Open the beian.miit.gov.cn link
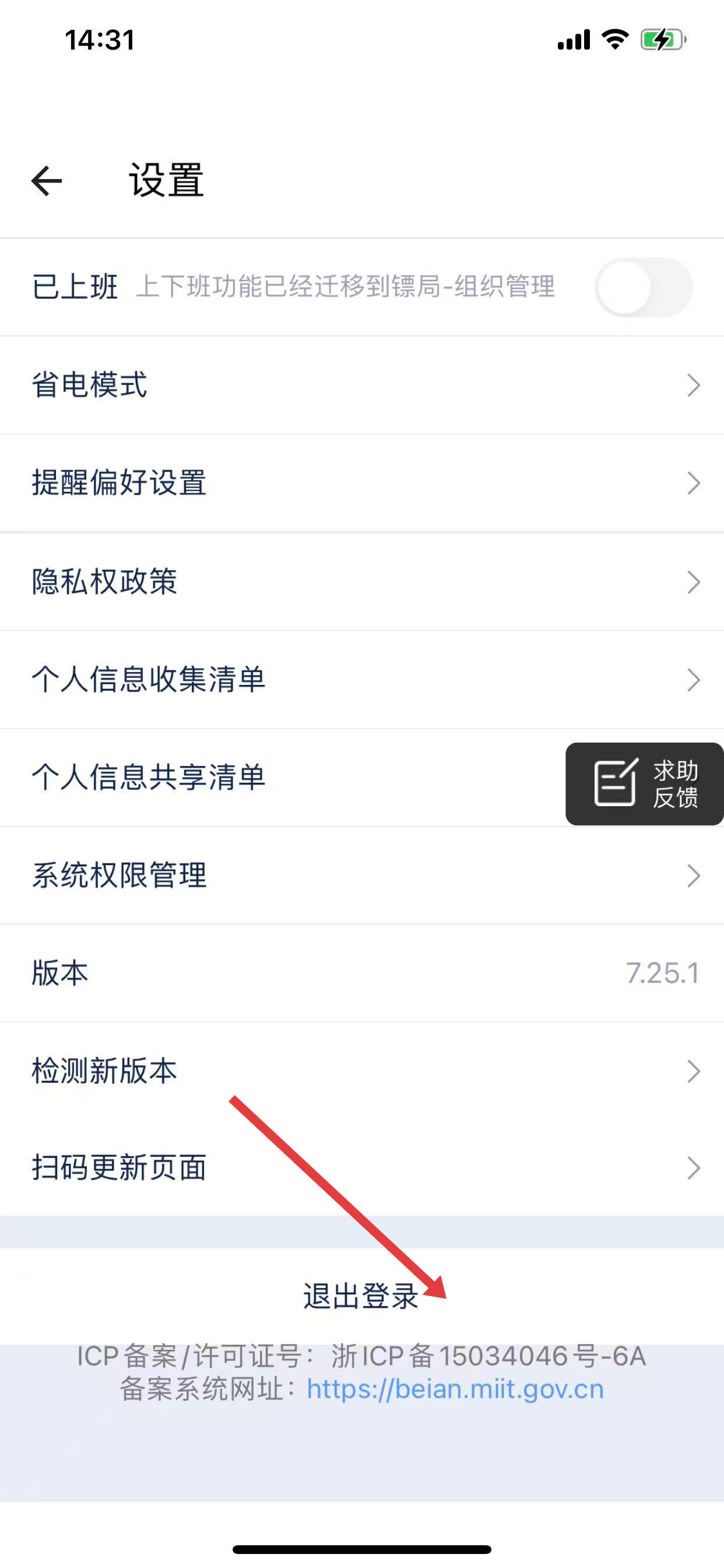Screen dimensions: 724x1568 coord(455,1389)
